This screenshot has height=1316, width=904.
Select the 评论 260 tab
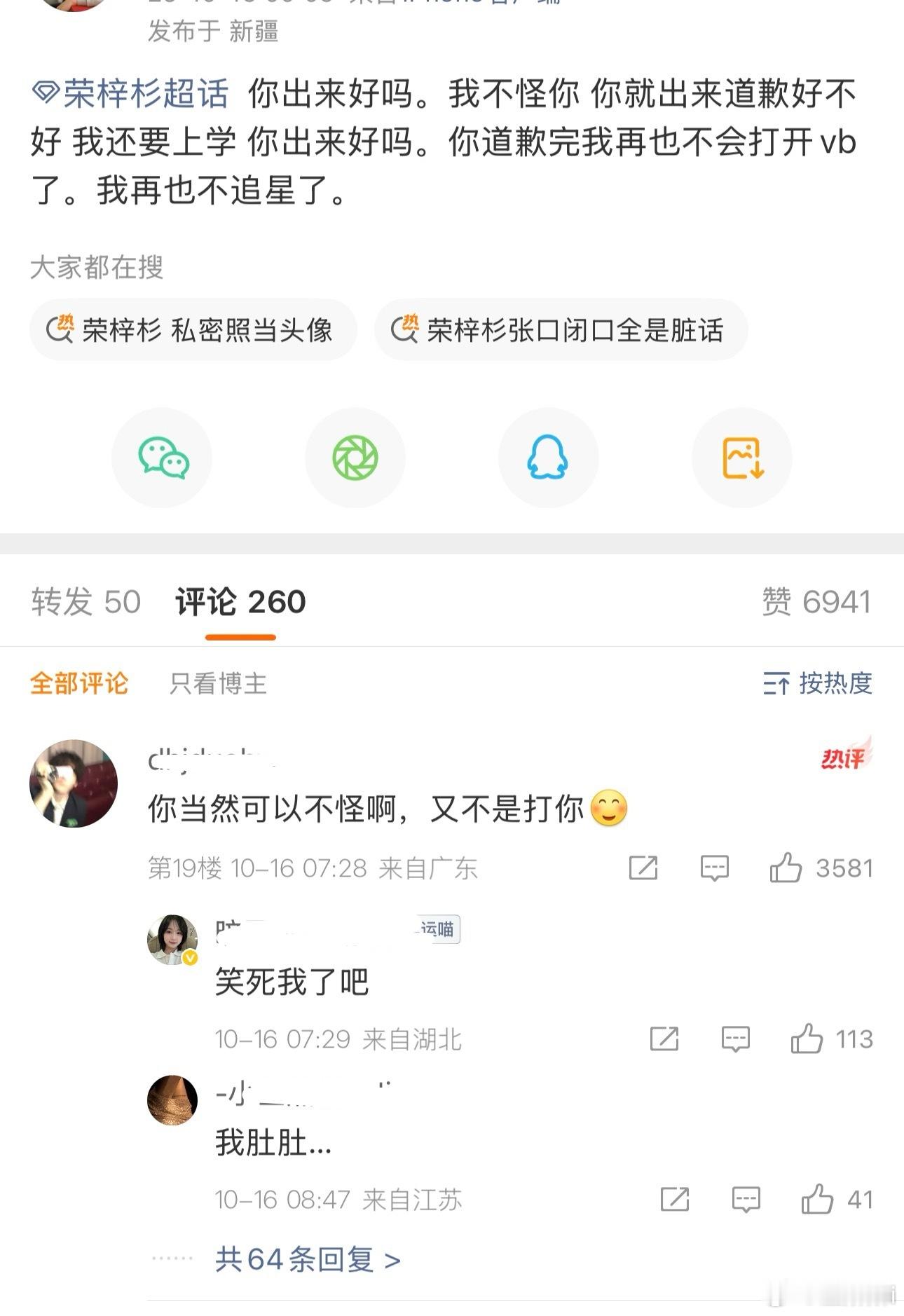point(240,602)
